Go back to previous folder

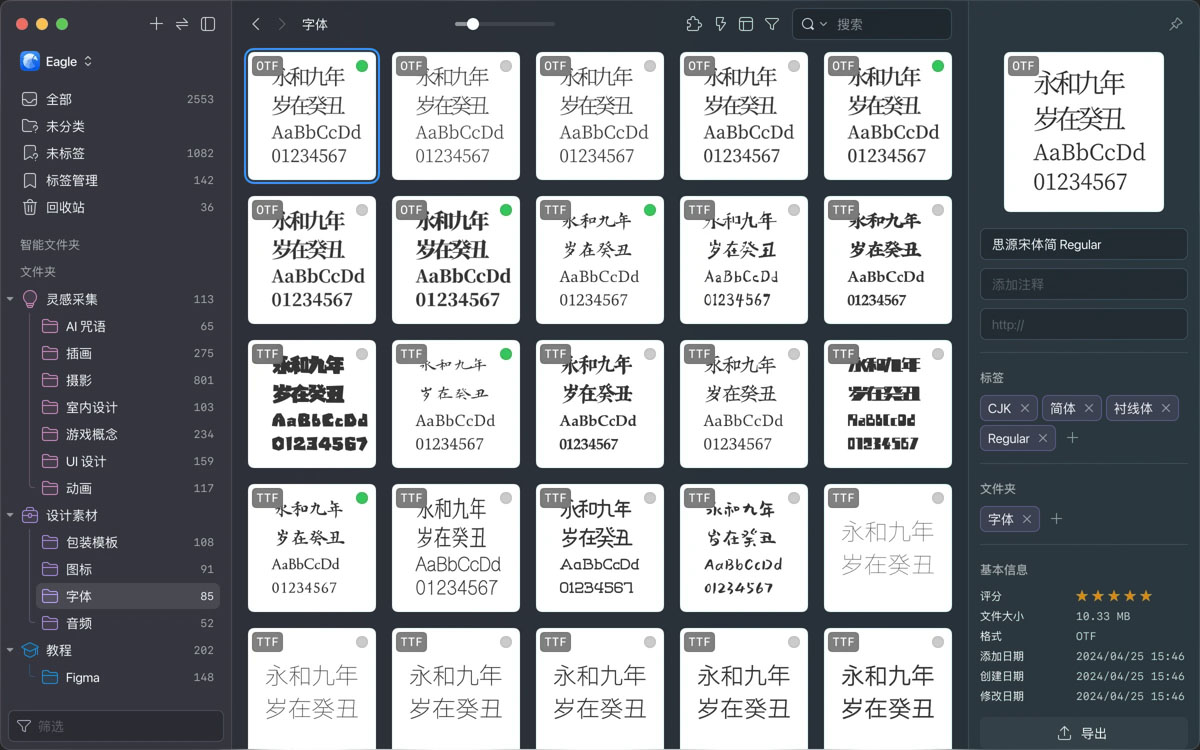pyautogui.click(x=257, y=24)
